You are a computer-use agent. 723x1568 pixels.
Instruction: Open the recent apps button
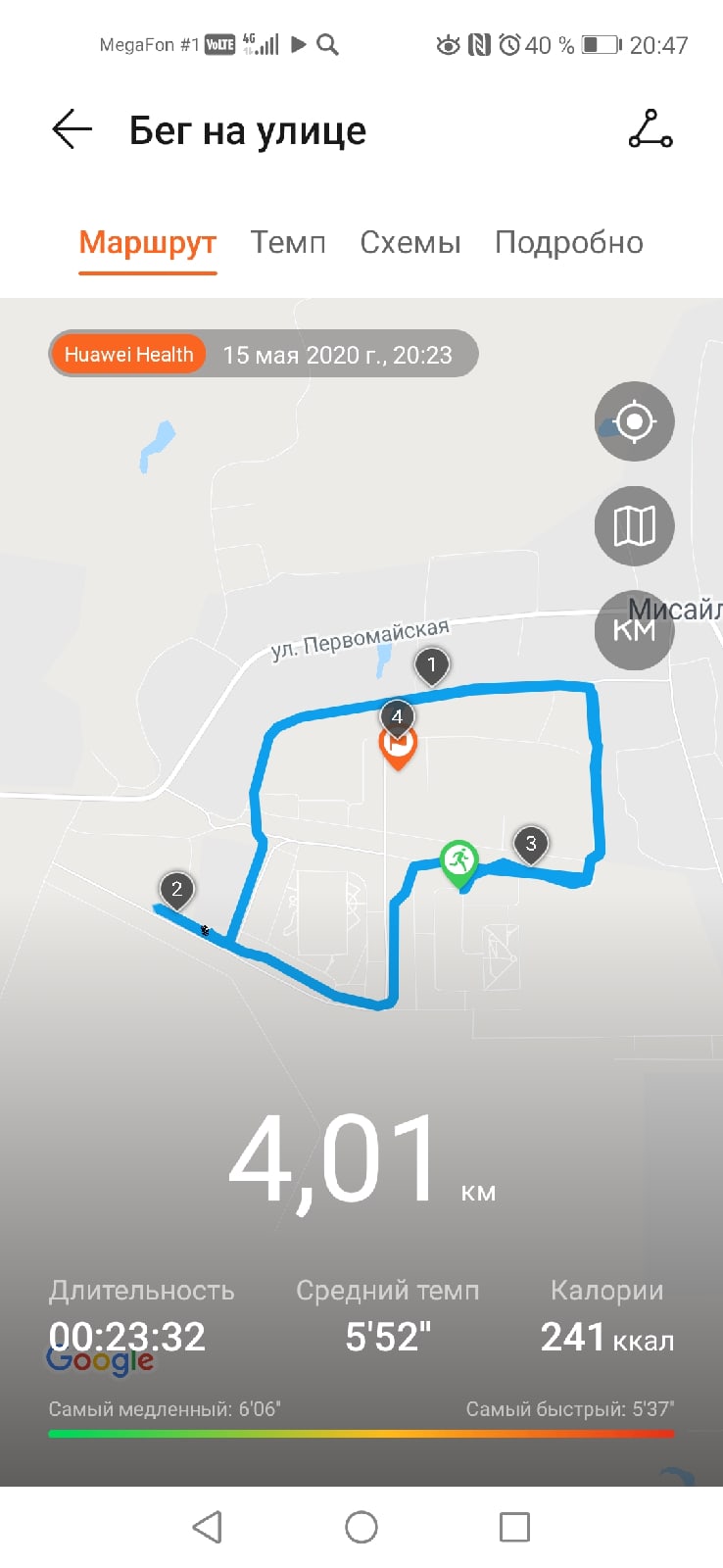514,1526
